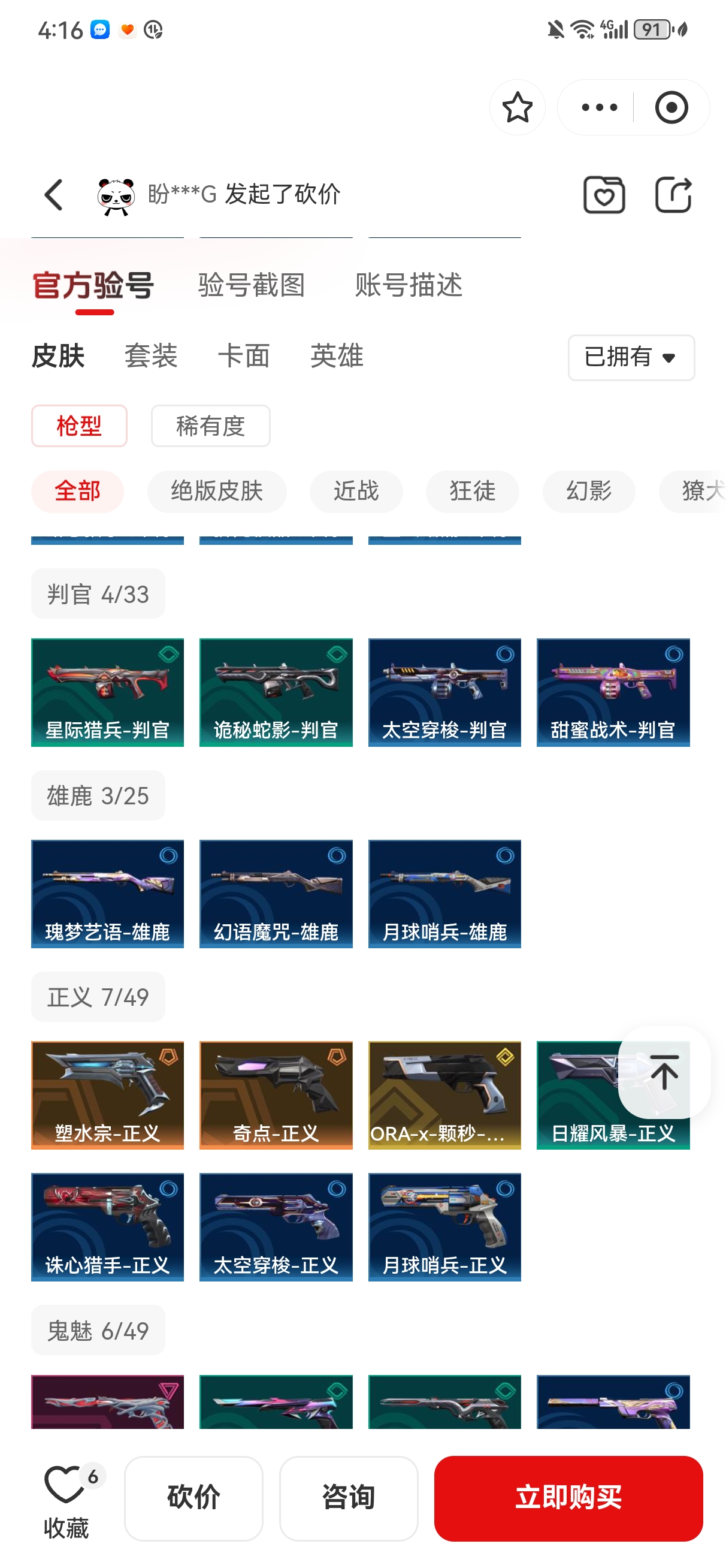Share this account listing
Image resolution: width=726 pixels, height=1568 pixels.
(x=673, y=195)
